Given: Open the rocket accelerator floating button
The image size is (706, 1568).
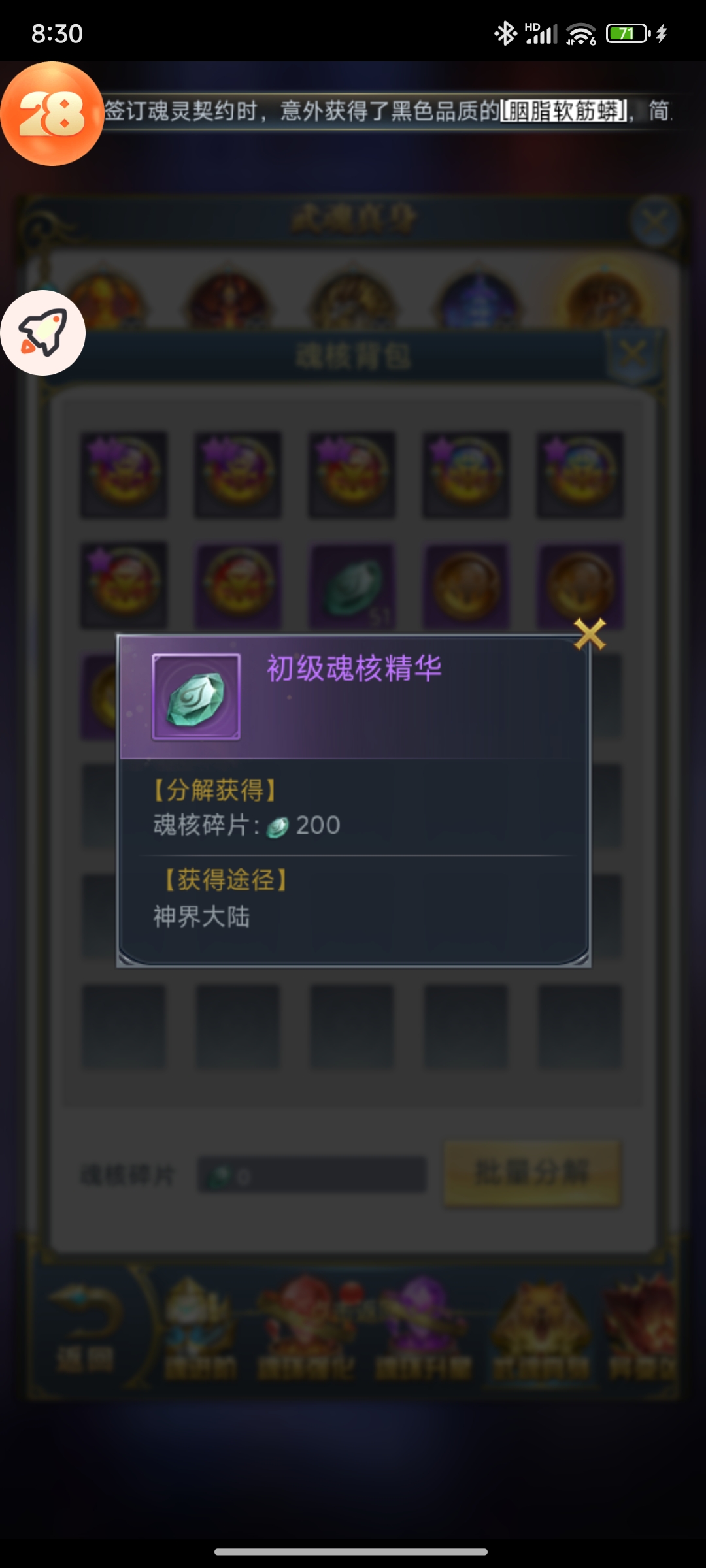Looking at the screenshot, I should coord(43,333).
